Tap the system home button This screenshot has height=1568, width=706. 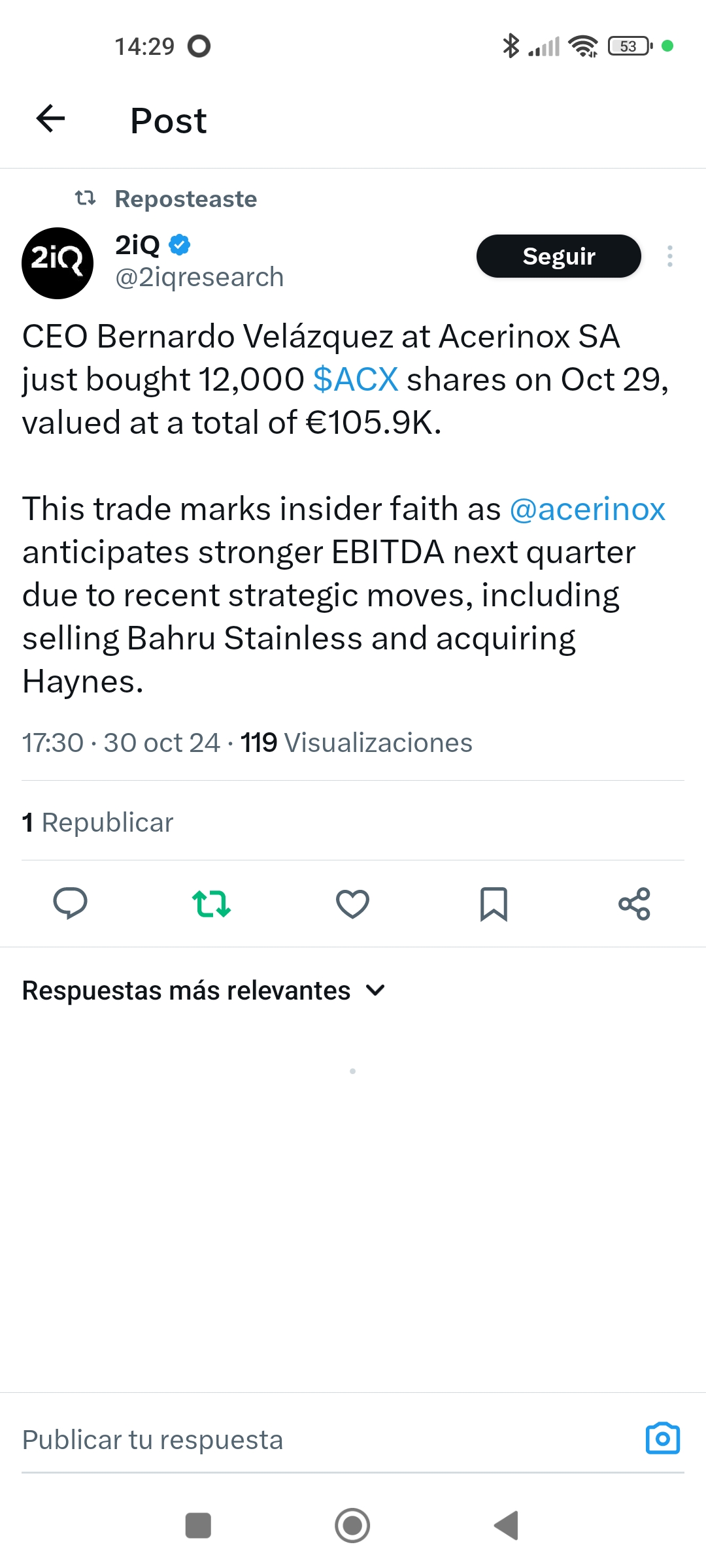click(352, 1526)
